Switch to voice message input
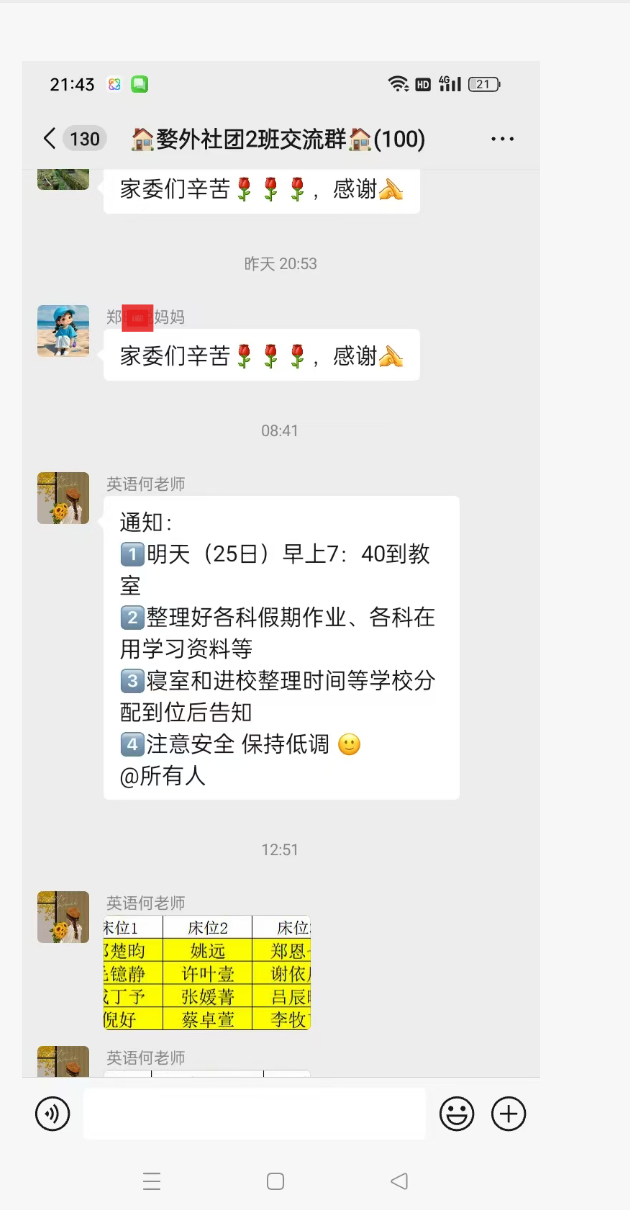 53,1113
